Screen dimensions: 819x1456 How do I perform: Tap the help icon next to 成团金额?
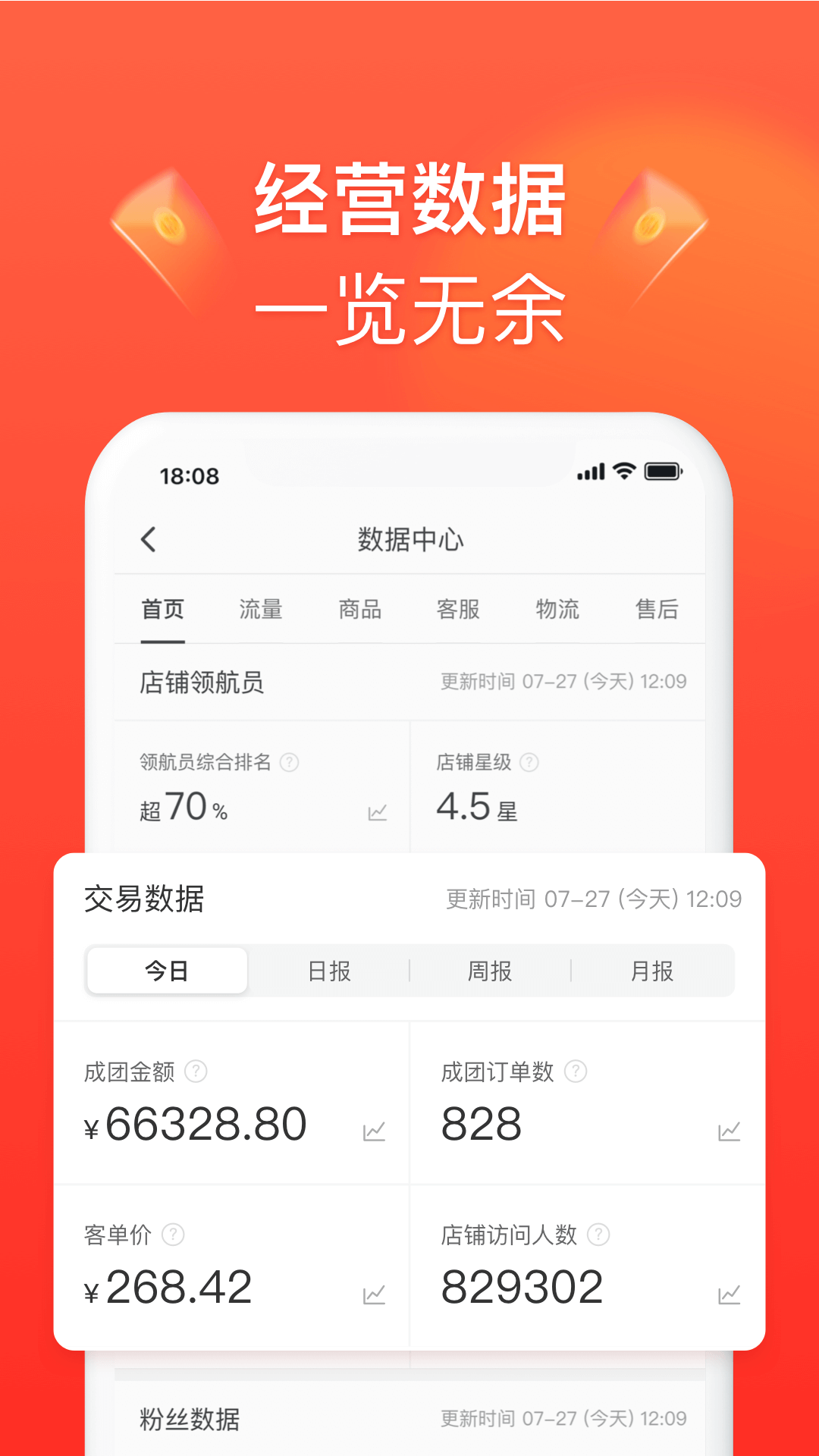coord(196,1072)
